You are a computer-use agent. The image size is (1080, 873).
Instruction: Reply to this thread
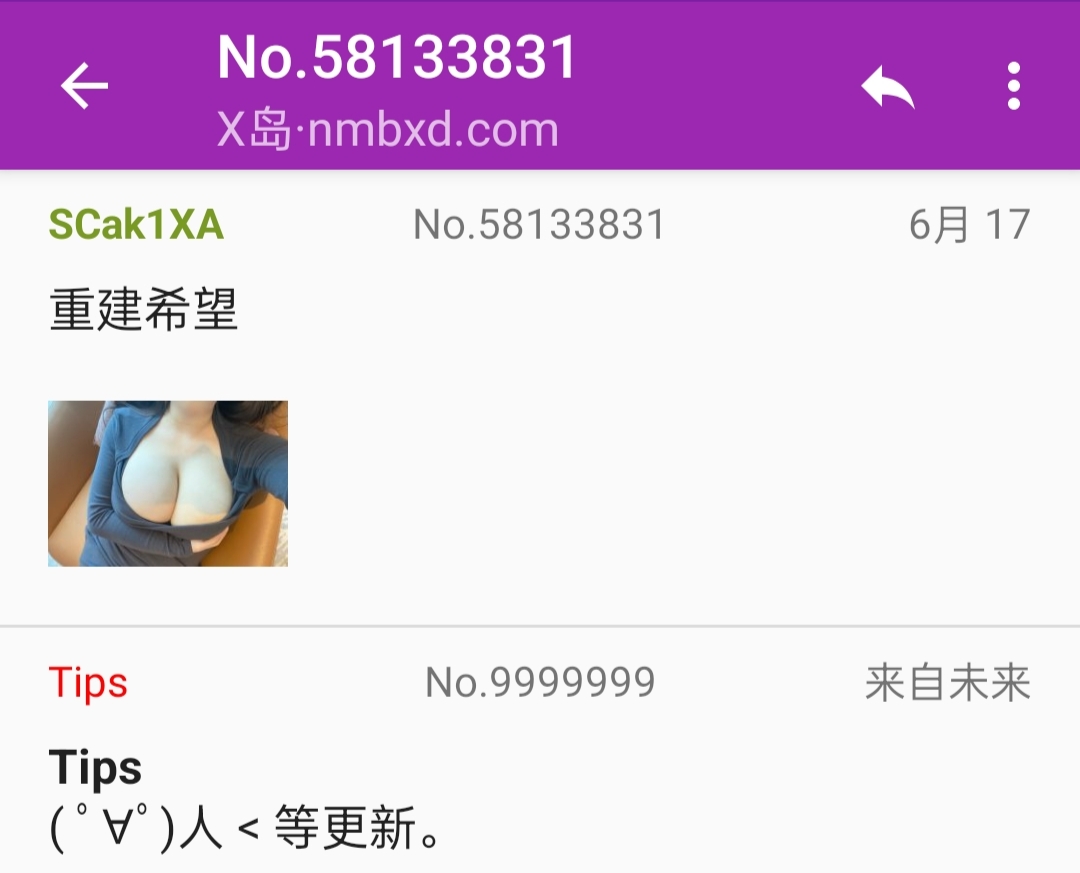click(888, 88)
